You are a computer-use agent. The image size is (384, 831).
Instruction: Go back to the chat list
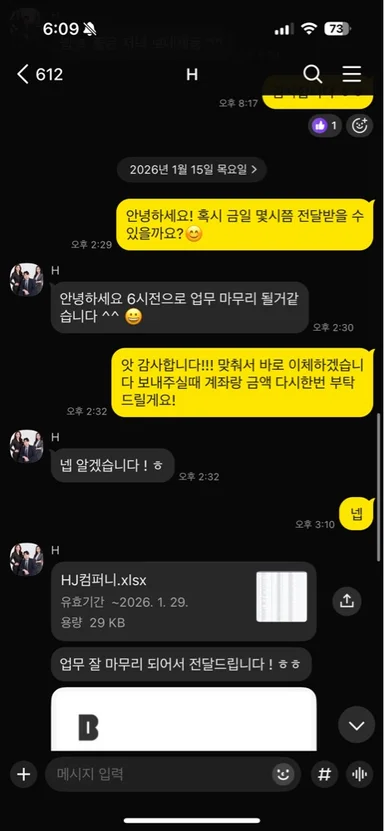[39, 75]
